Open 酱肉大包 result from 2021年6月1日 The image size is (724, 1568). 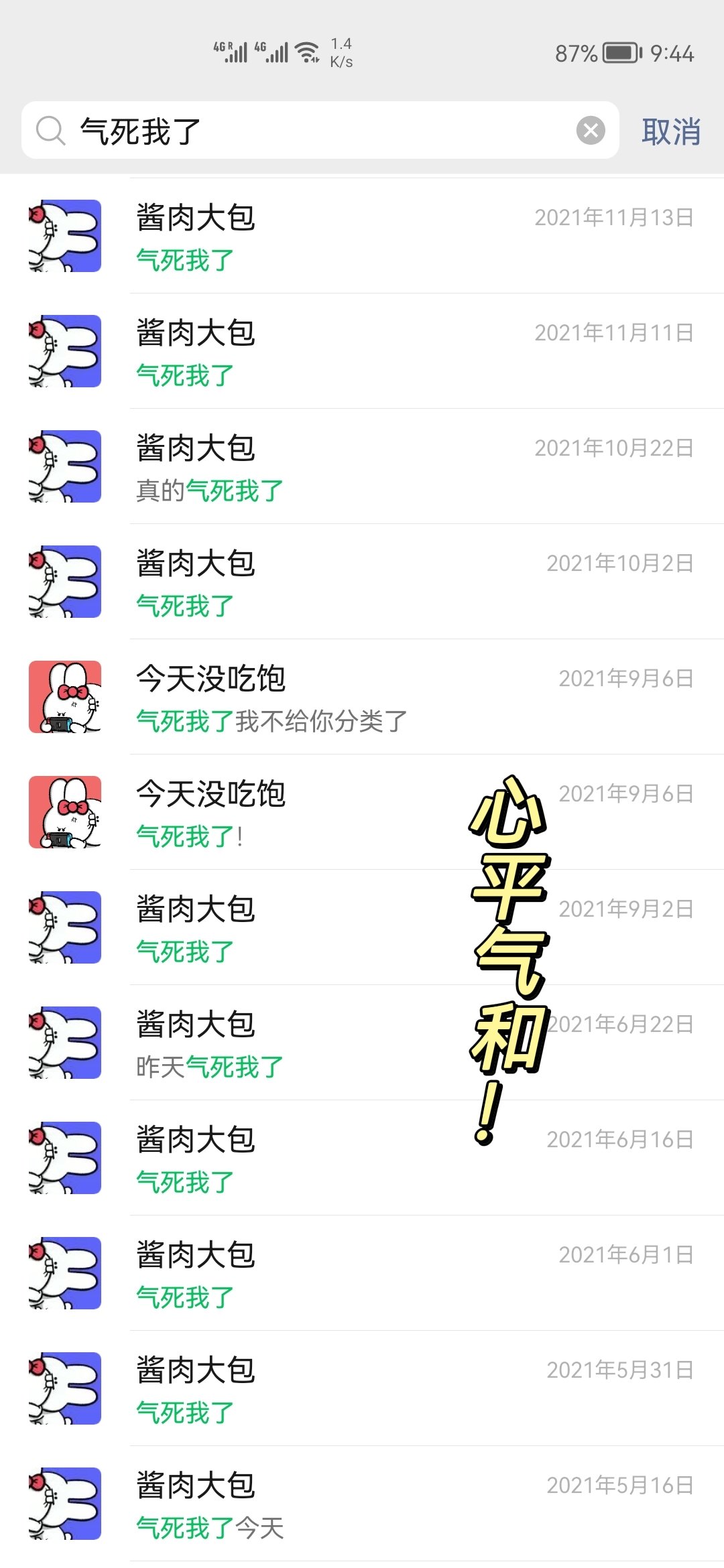(362, 1274)
